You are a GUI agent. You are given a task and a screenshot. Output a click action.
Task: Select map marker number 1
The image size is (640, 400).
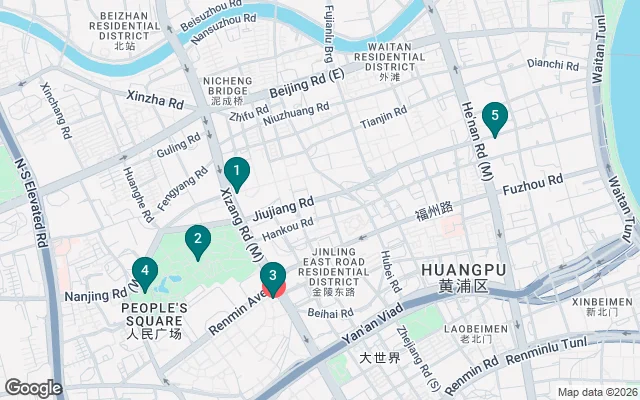(236, 174)
